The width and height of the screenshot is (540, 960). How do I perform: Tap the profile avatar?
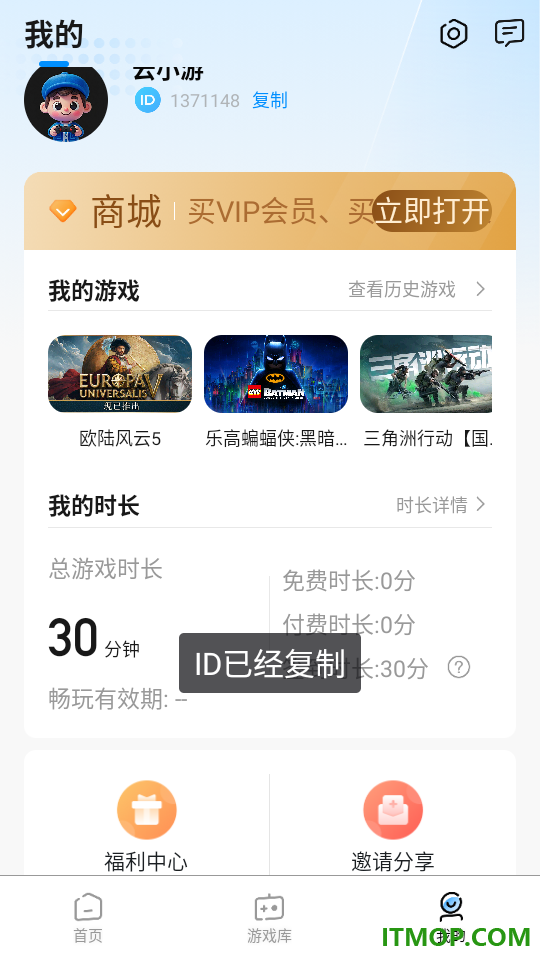point(66,102)
